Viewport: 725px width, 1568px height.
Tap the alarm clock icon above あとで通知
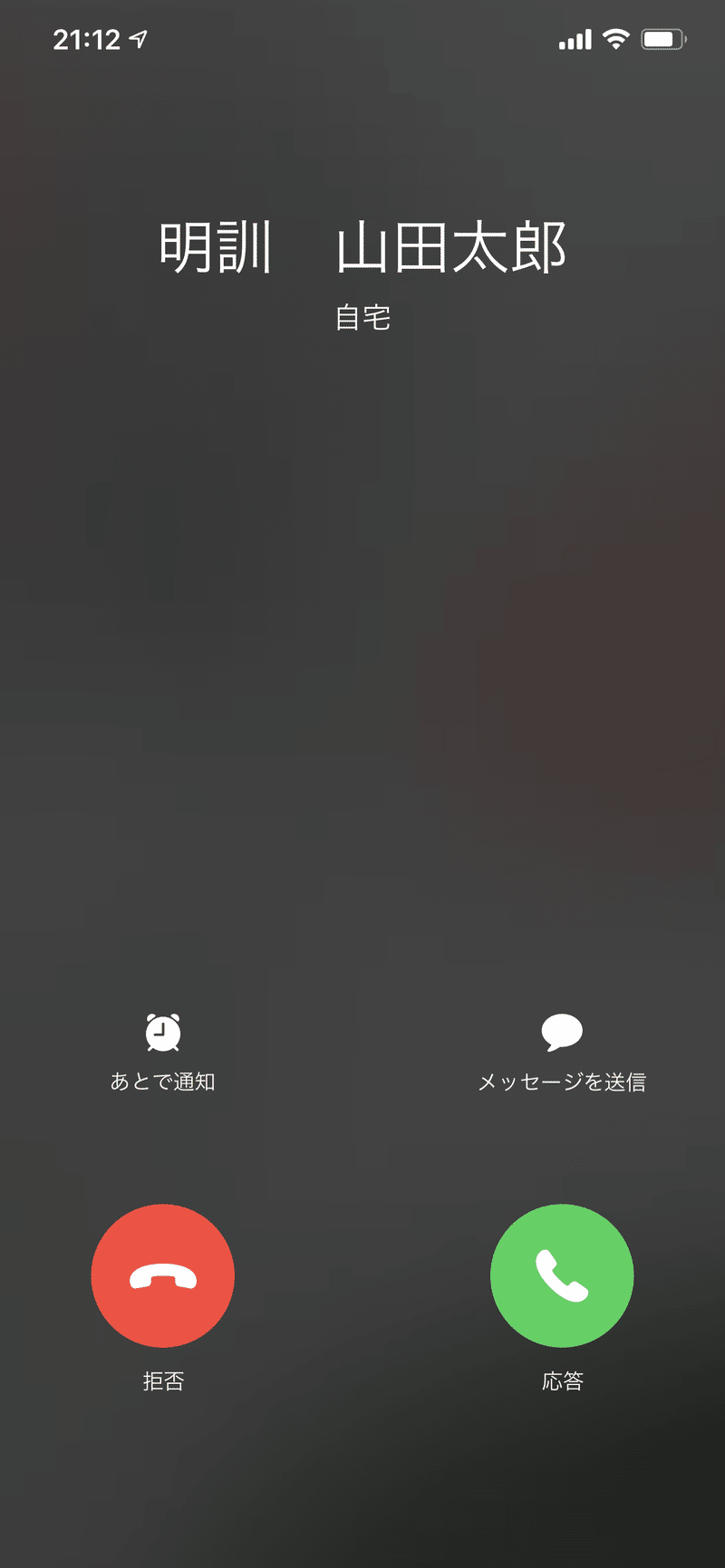(163, 1032)
